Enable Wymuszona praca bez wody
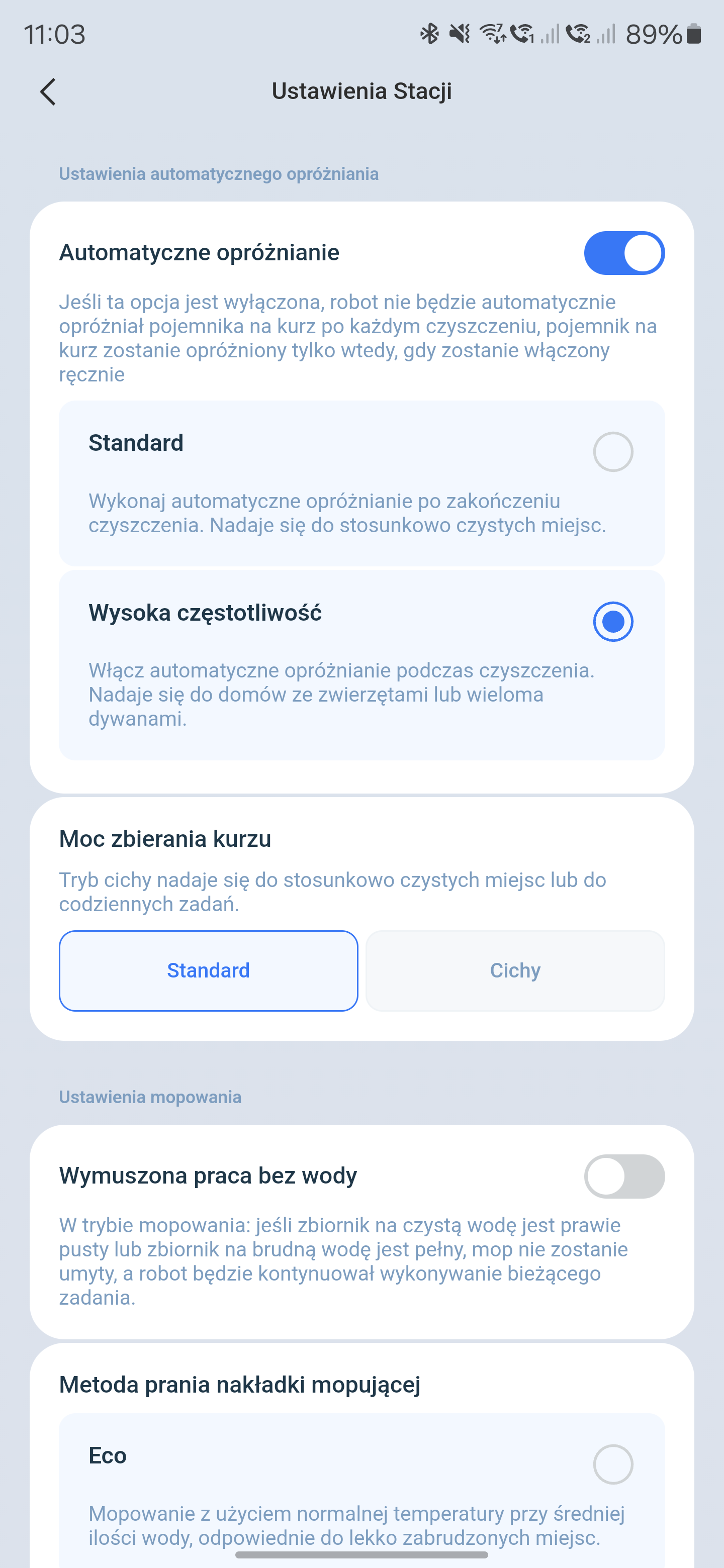 624,1176
